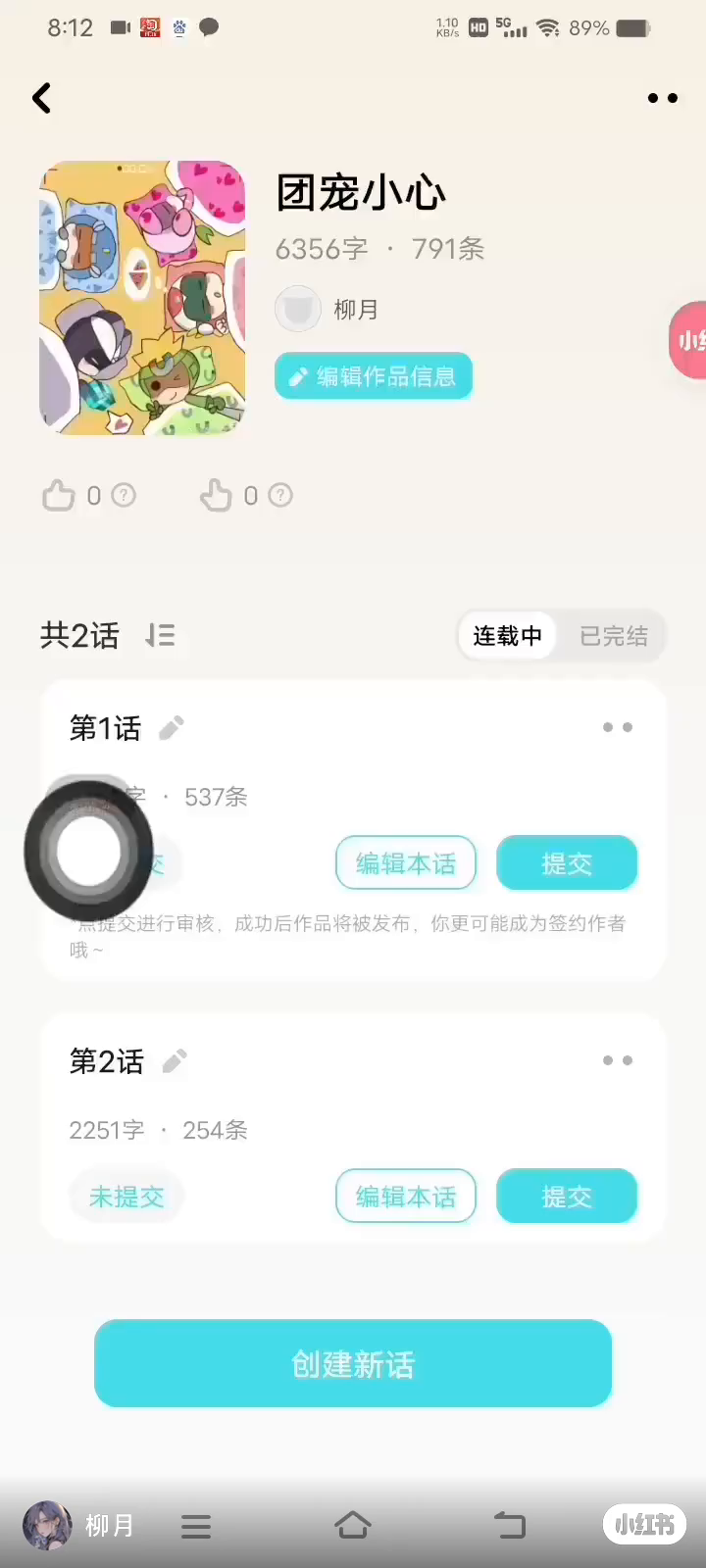
Task: Open the top-right overflow menu
Action: [662, 98]
